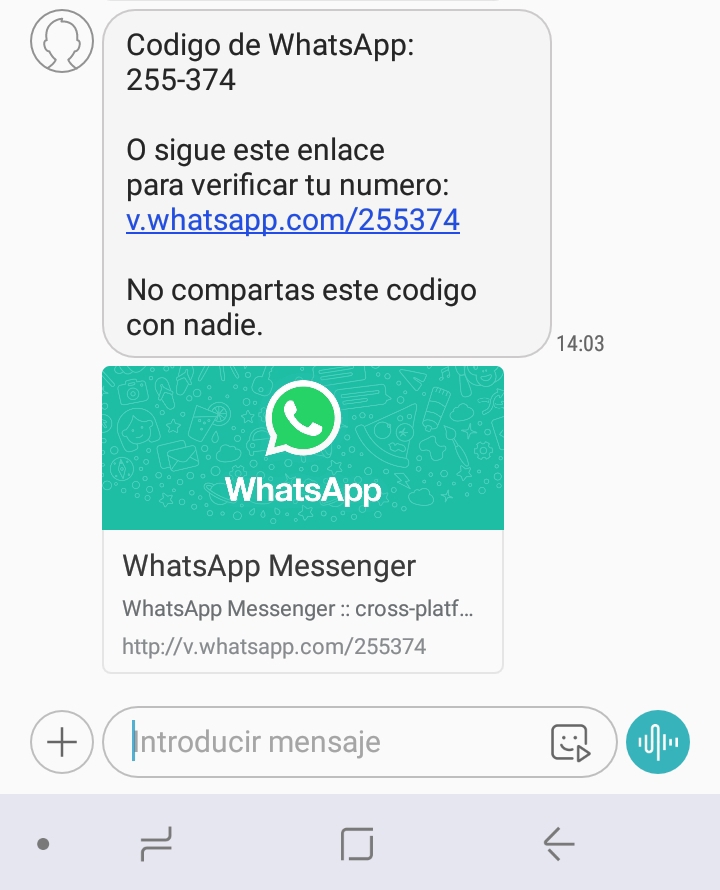
Task: Focus the Introducir mensaje text field
Action: coord(330,742)
